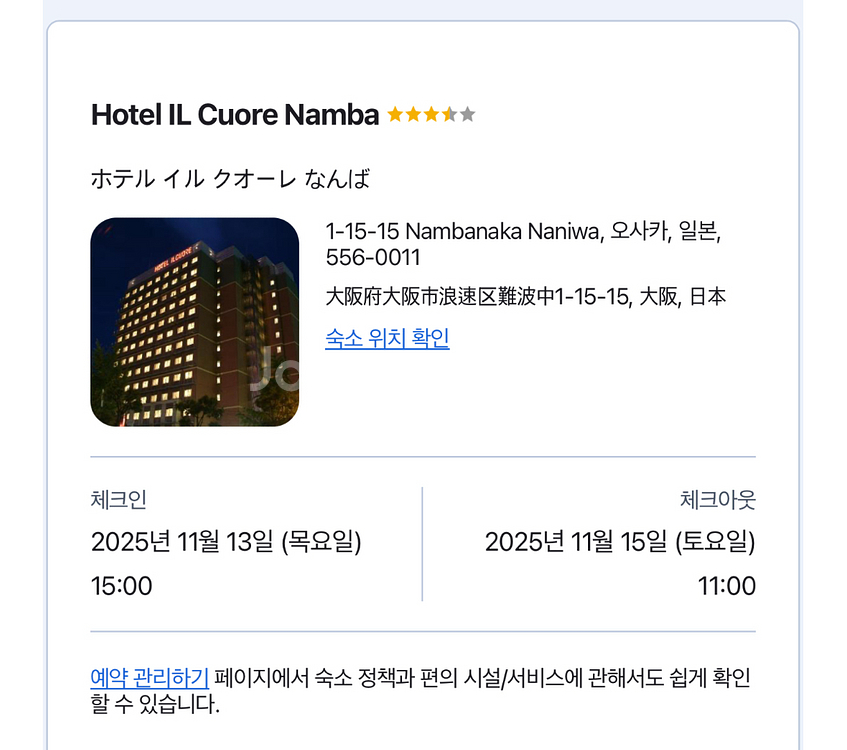Open the 예약 관리하기 link
This screenshot has height=750, width=847.
point(149,678)
